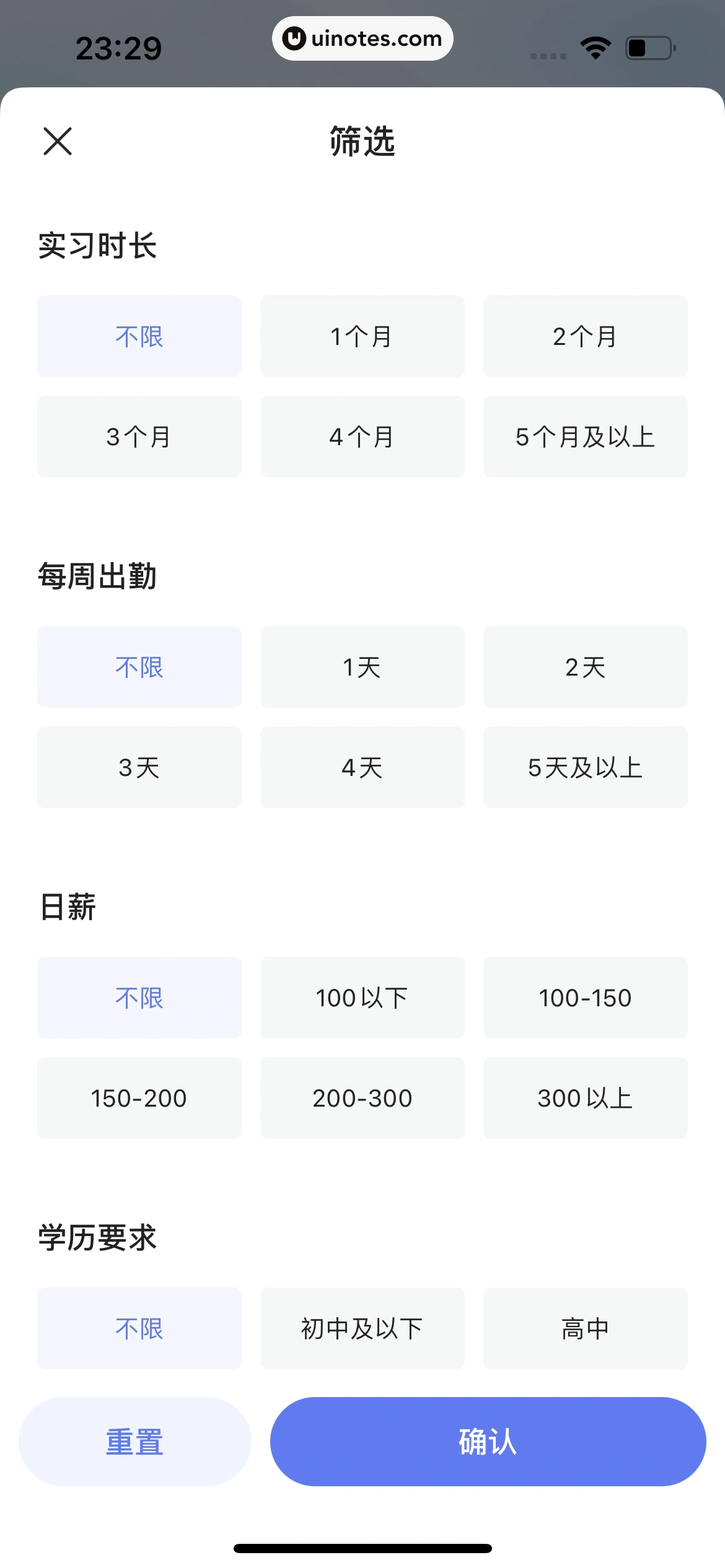Select 1个月 internship duration
This screenshot has height=1568, width=725.
tap(362, 336)
